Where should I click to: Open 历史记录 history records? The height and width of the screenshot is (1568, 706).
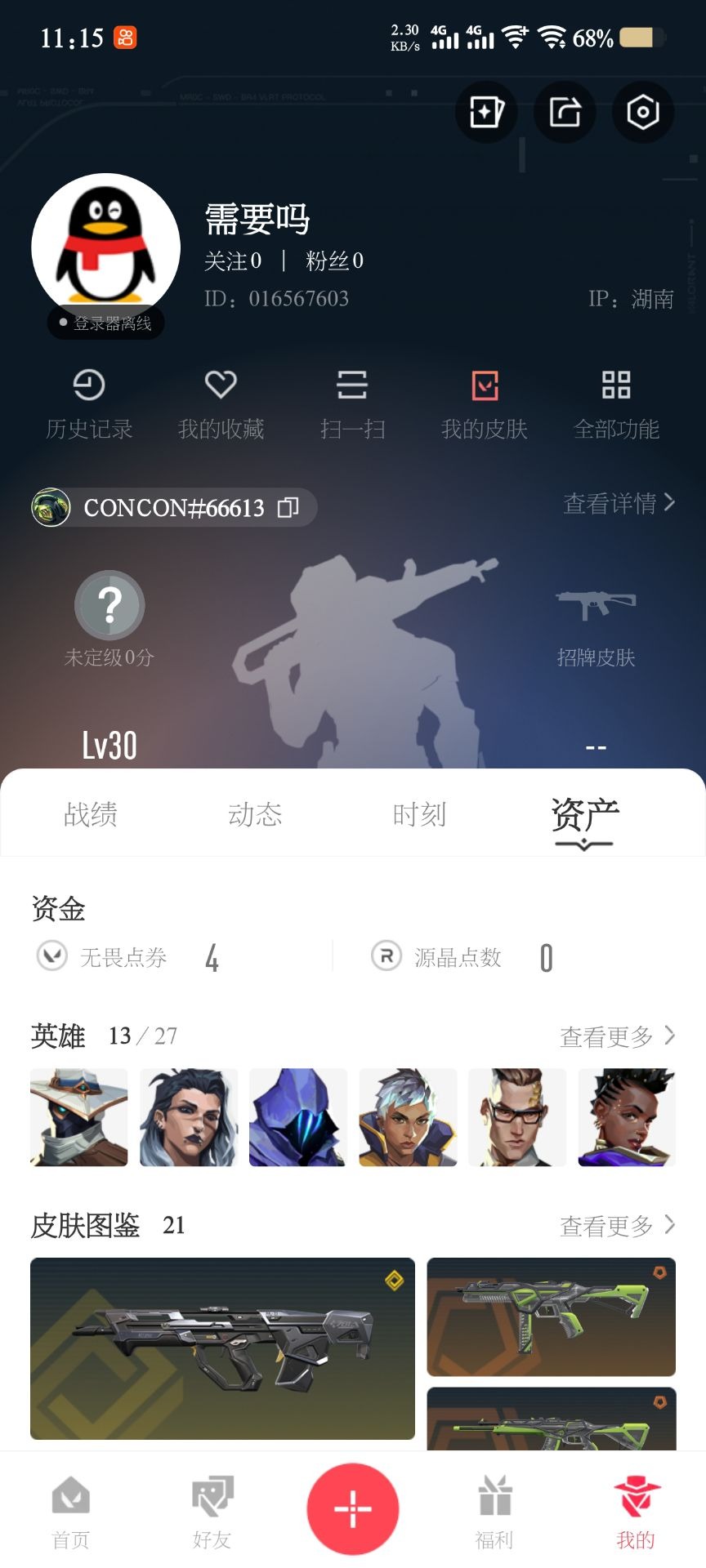pyautogui.click(x=89, y=405)
